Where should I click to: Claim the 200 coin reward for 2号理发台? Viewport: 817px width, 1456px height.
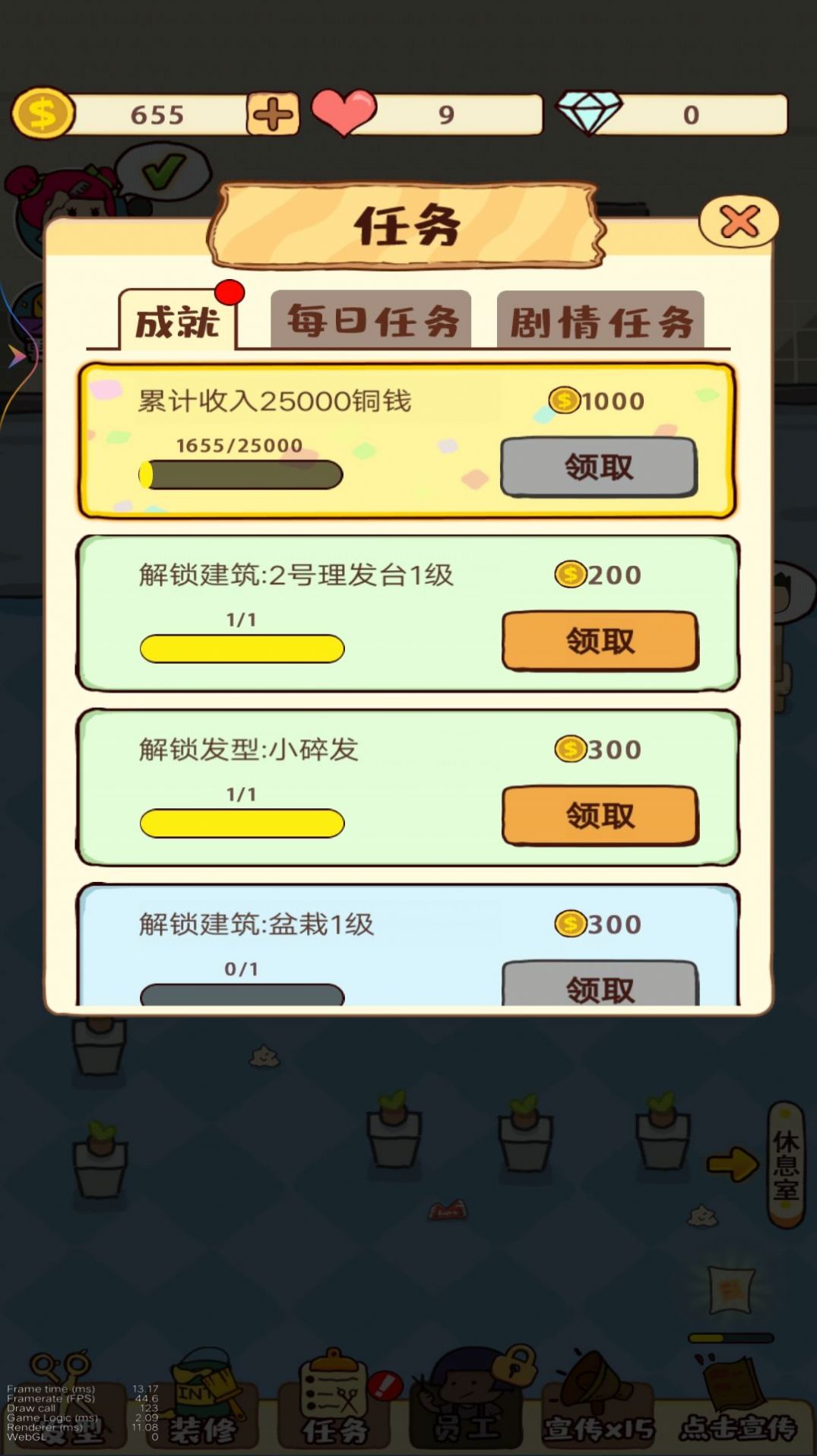tap(600, 641)
